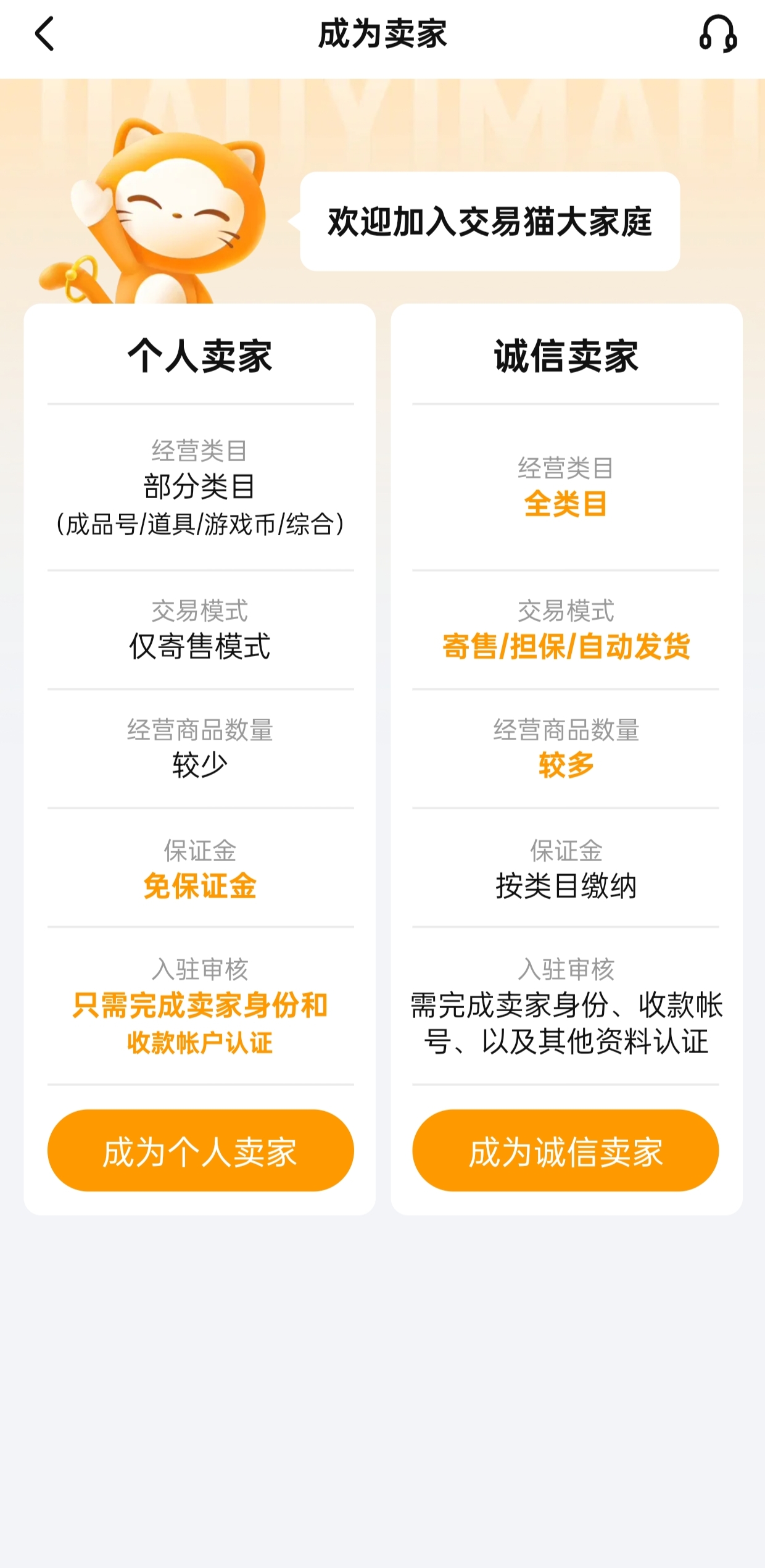Viewport: 765px width, 1568px height.
Task: Choose 成为诚信卖家 to register
Action: click(x=565, y=1150)
